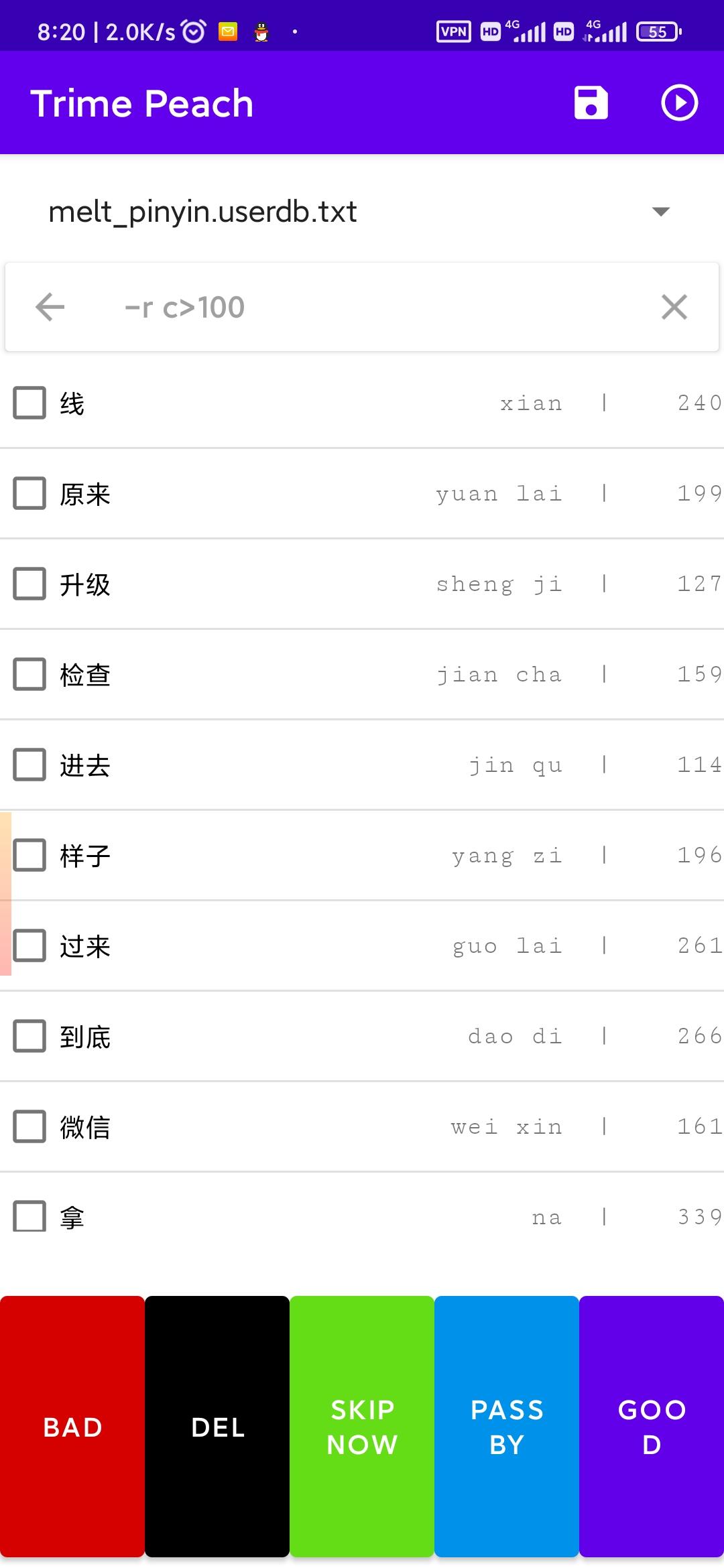The image size is (724, 1568).
Task: Tap the black DEL button
Action: coord(217,1427)
